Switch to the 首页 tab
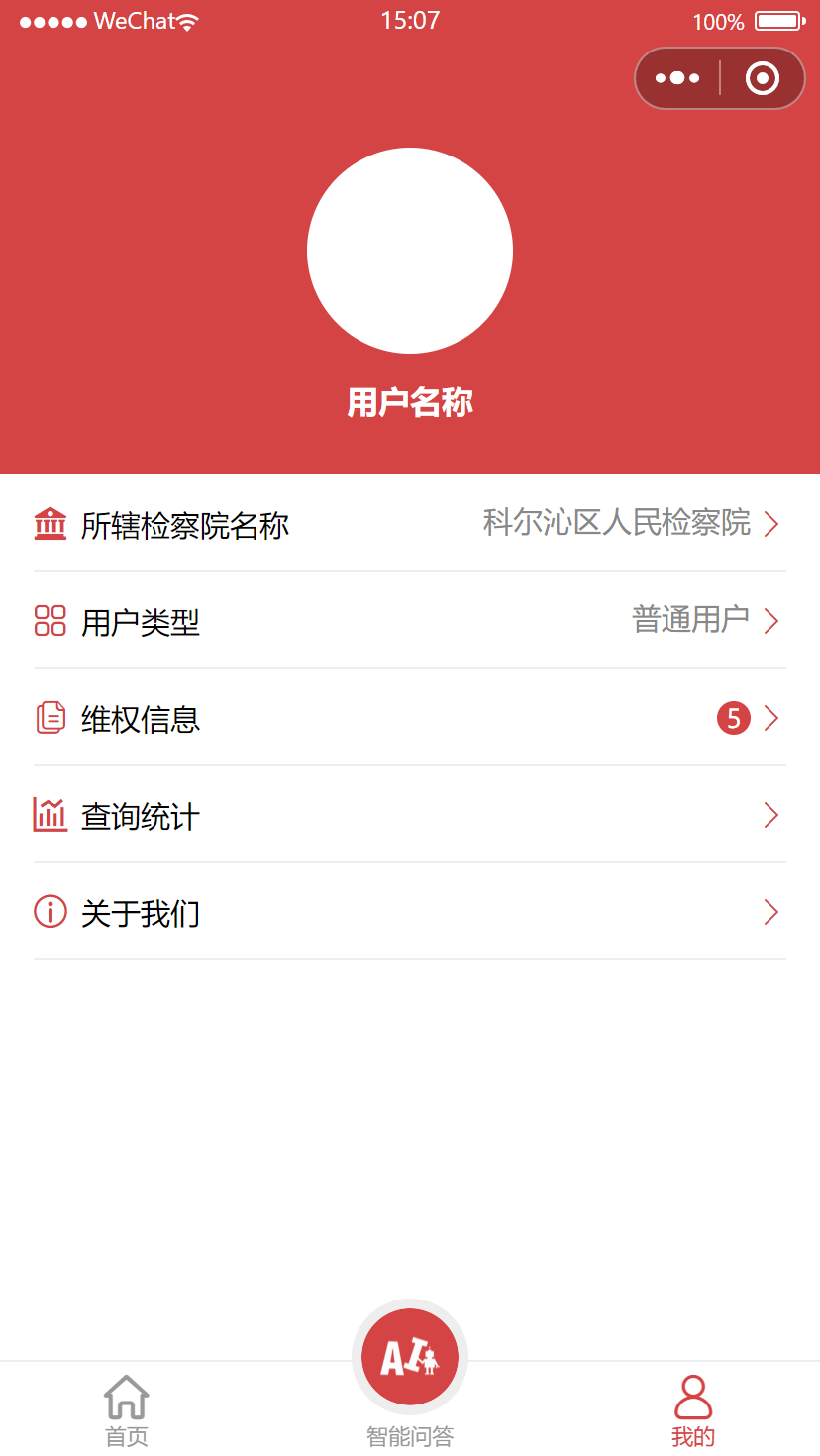The width and height of the screenshot is (820, 1456). coord(127,1410)
